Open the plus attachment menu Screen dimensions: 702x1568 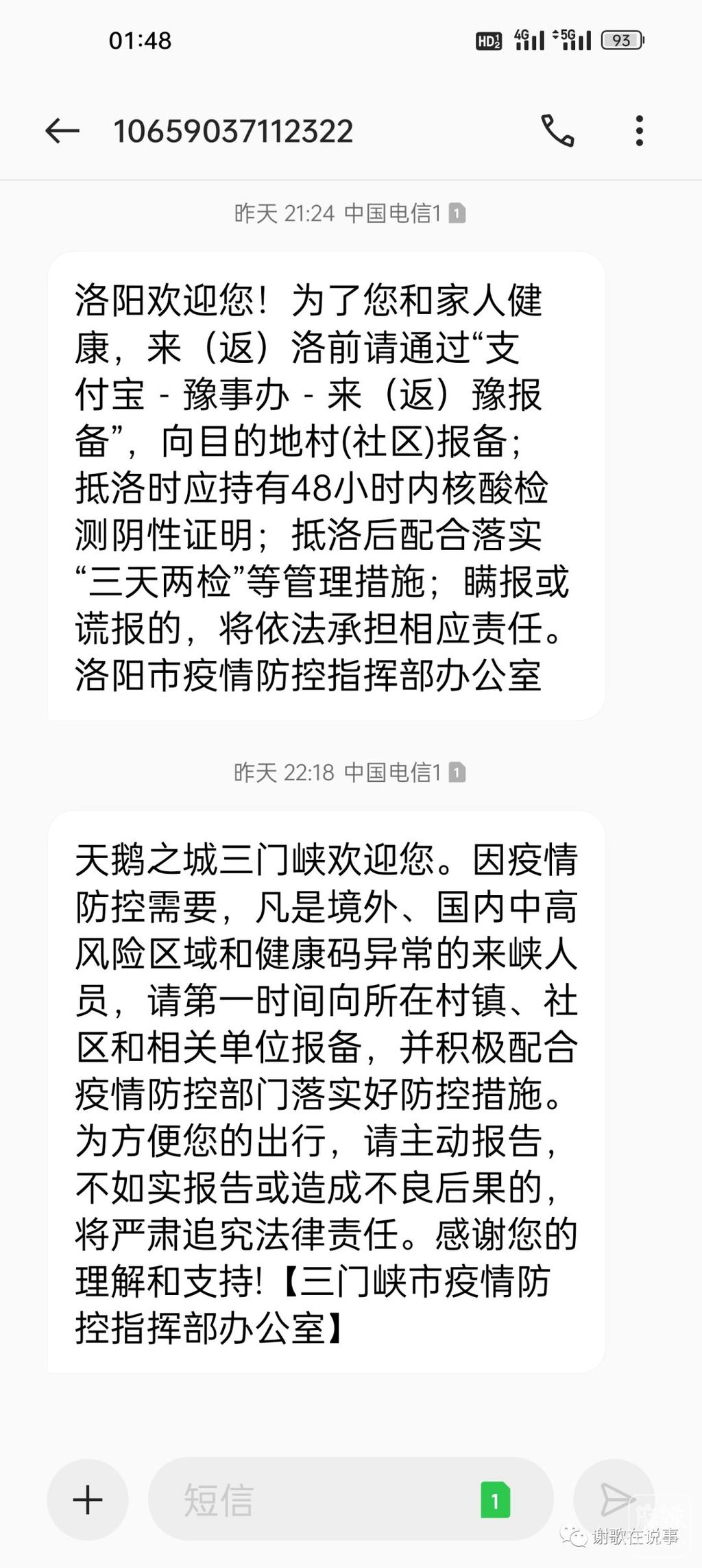click(88, 1499)
